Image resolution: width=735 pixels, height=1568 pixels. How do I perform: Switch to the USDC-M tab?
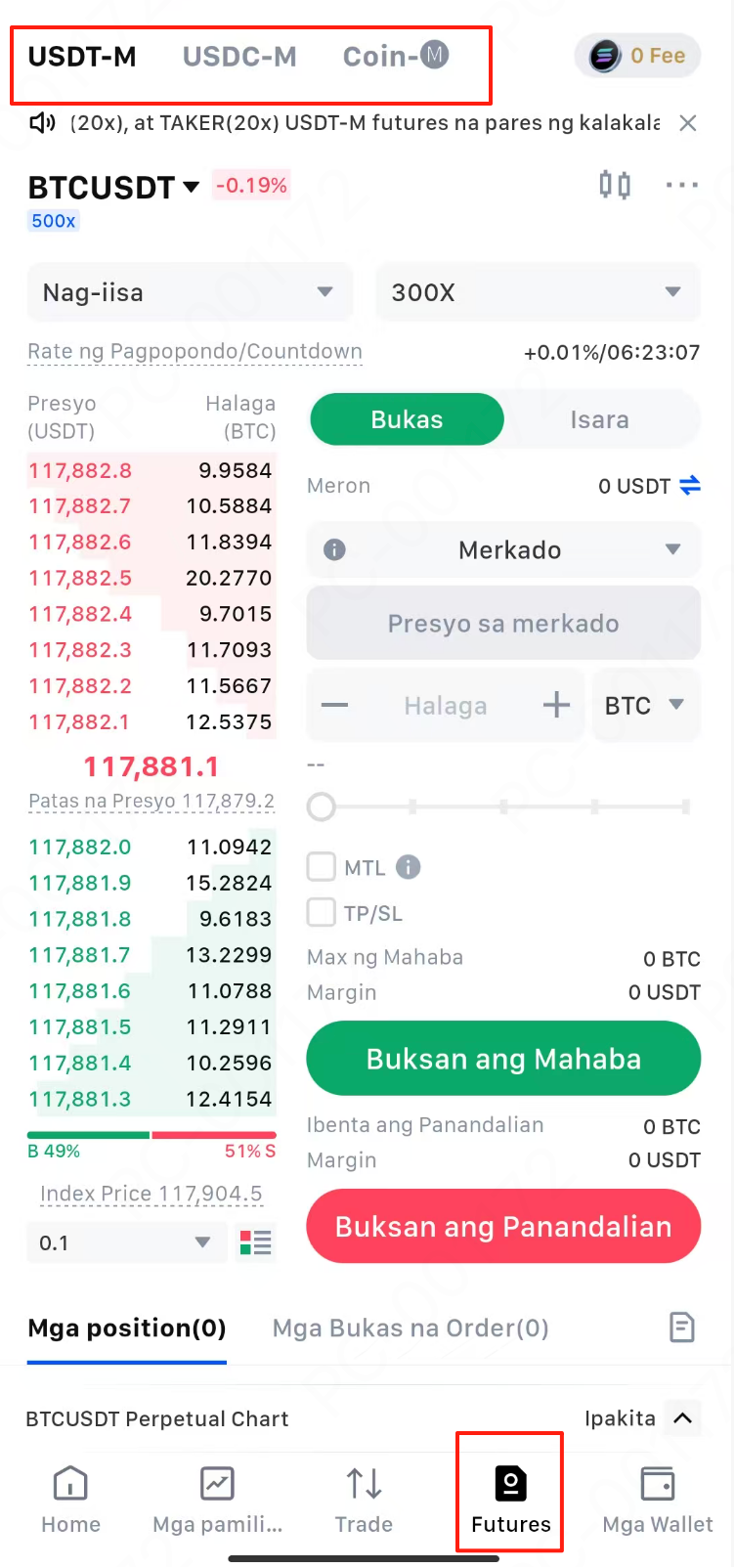(x=239, y=57)
